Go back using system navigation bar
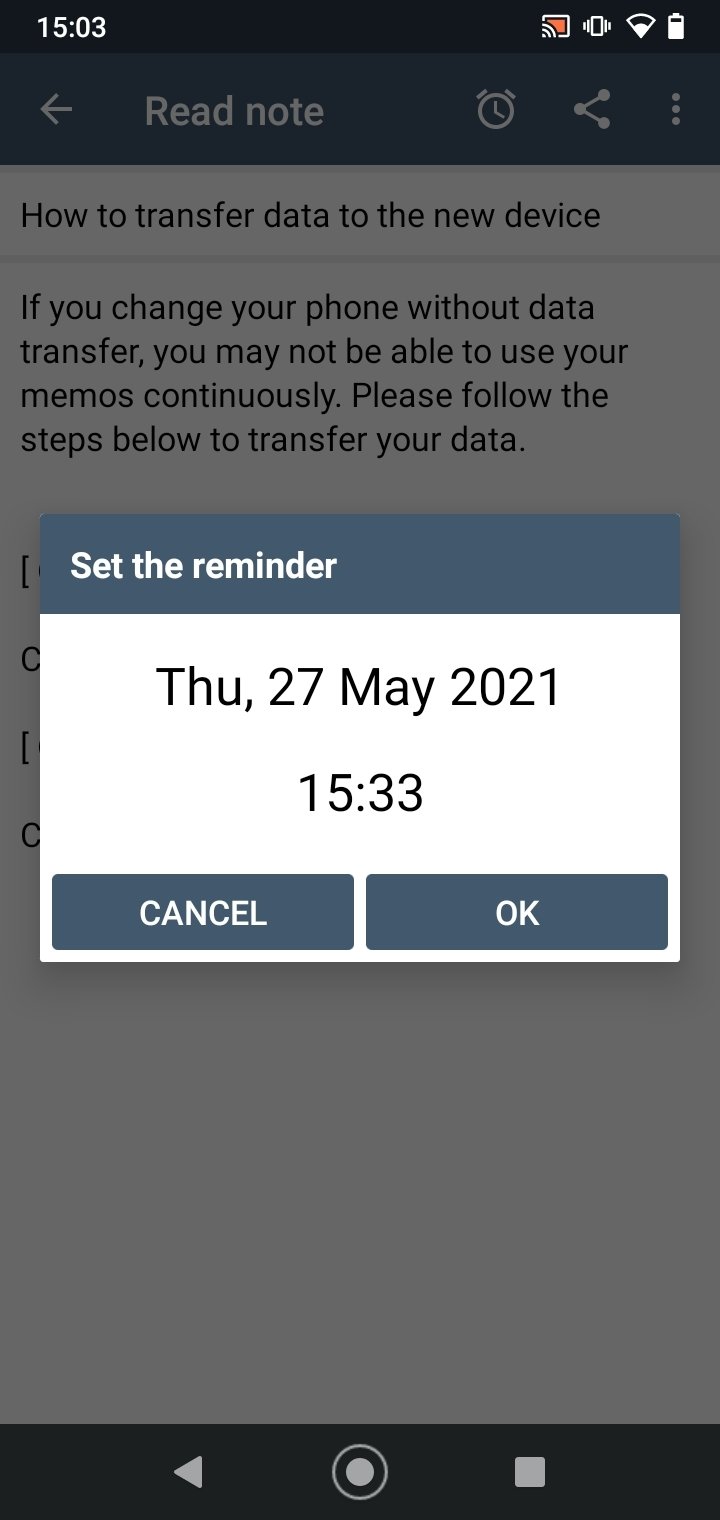This screenshot has height=1520, width=720. click(x=188, y=1472)
